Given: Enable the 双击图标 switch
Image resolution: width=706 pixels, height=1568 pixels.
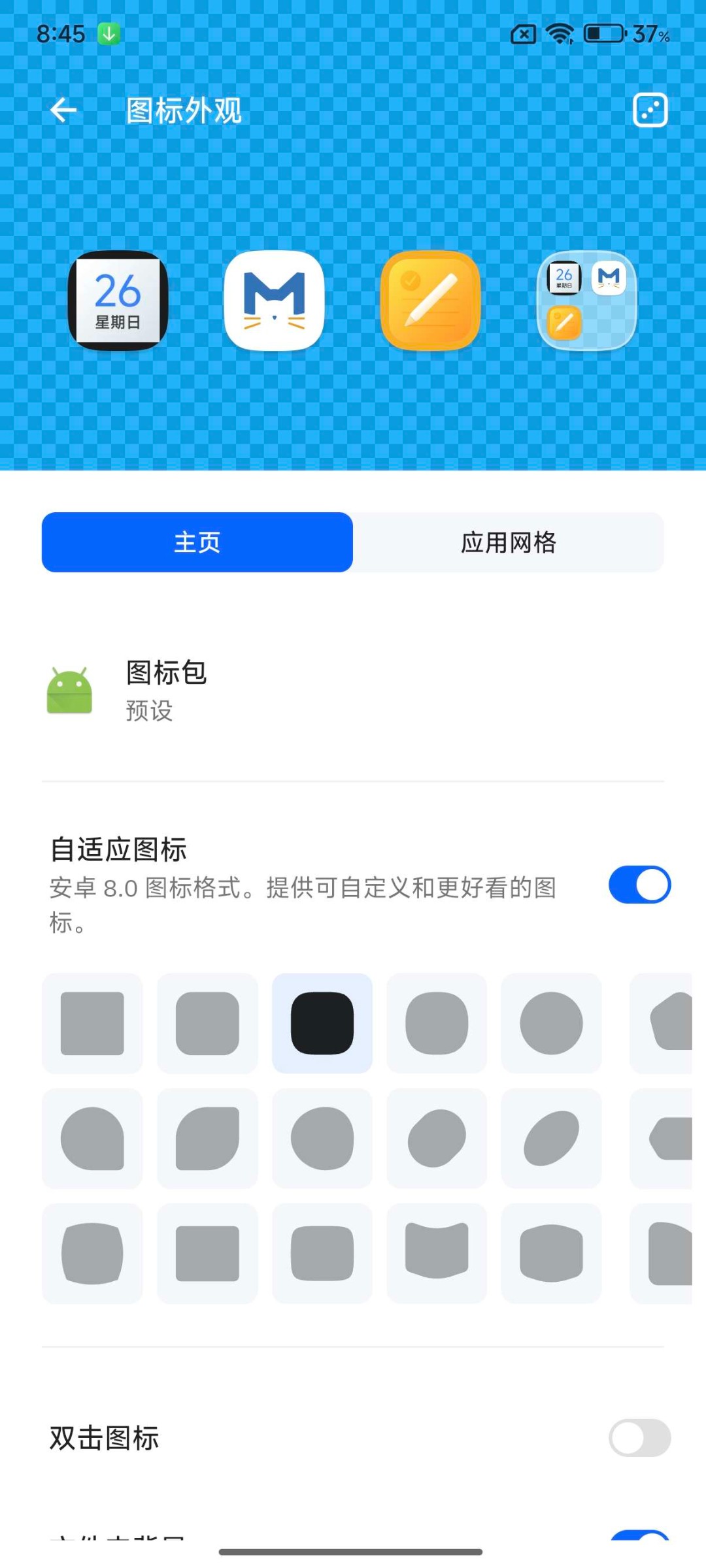Looking at the screenshot, I should click(x=639, y=1437).
